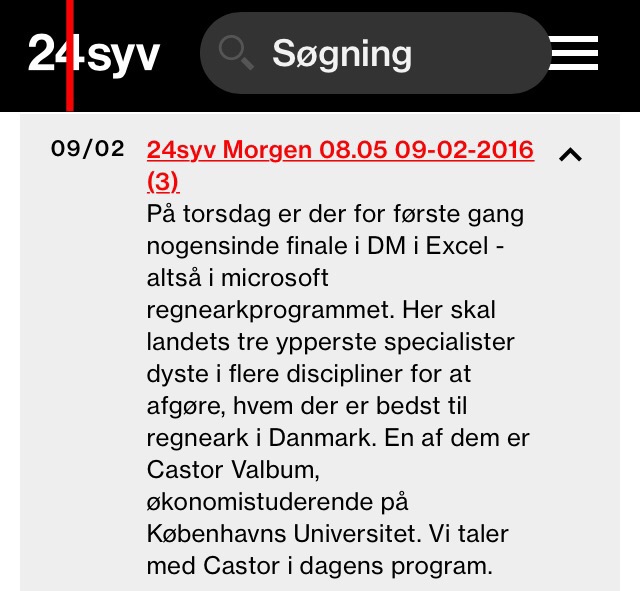This screenshot has width=640, height=591.
Task: Go to the 24syv home page via the logo
Action: point(93,53)
